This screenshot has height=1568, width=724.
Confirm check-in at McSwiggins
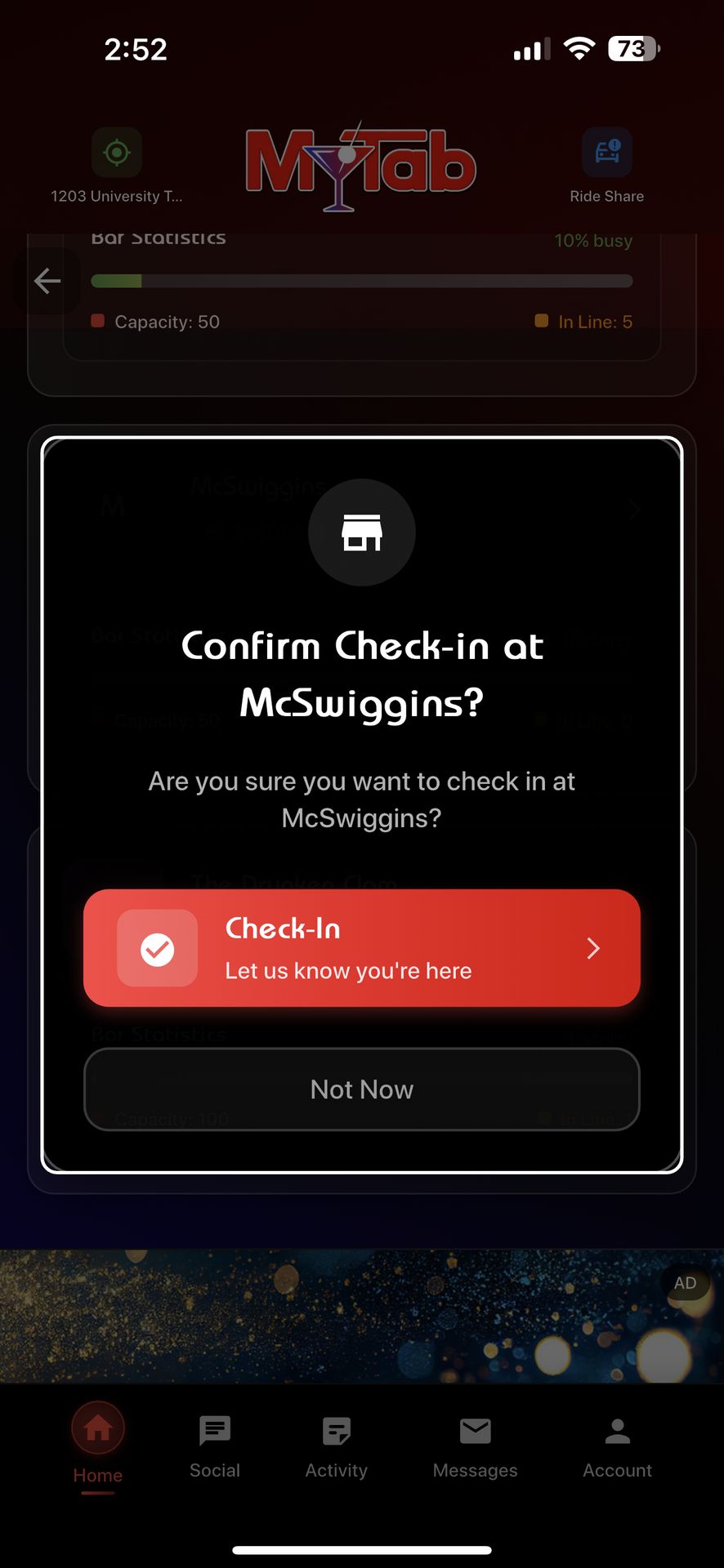[x=361, y=947]
